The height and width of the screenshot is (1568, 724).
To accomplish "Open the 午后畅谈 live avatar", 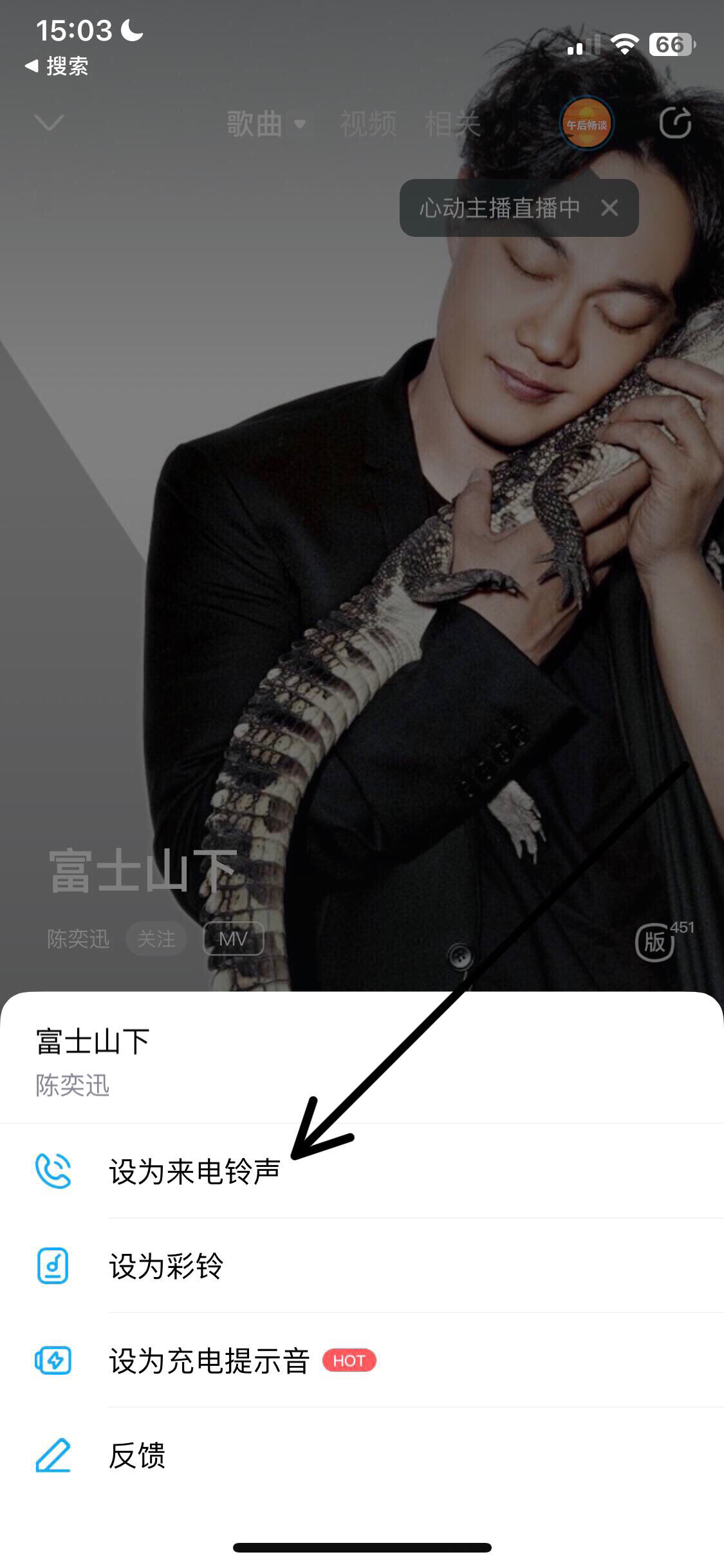I will (x=586, y=124).
